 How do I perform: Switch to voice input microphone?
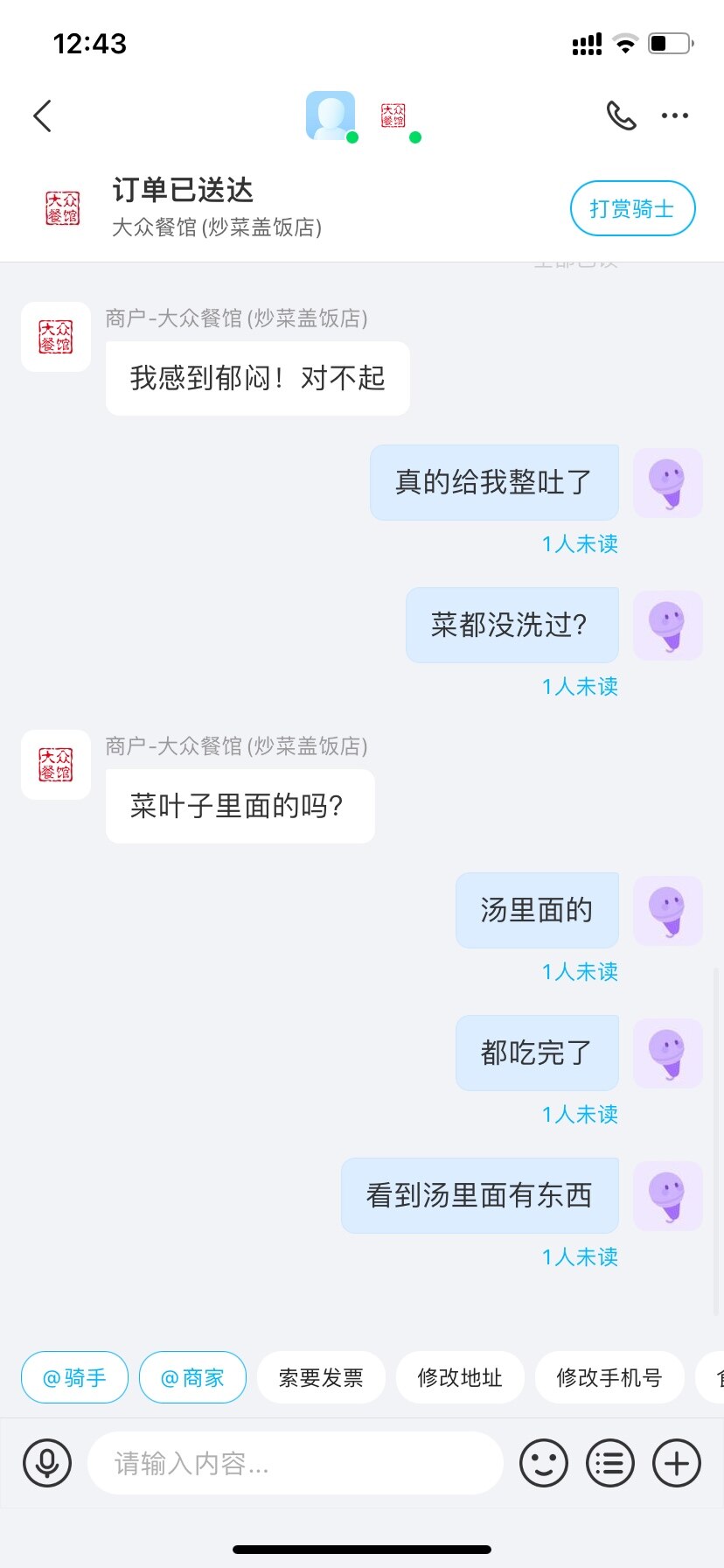pyautogui.click(x=47, y=1462)
